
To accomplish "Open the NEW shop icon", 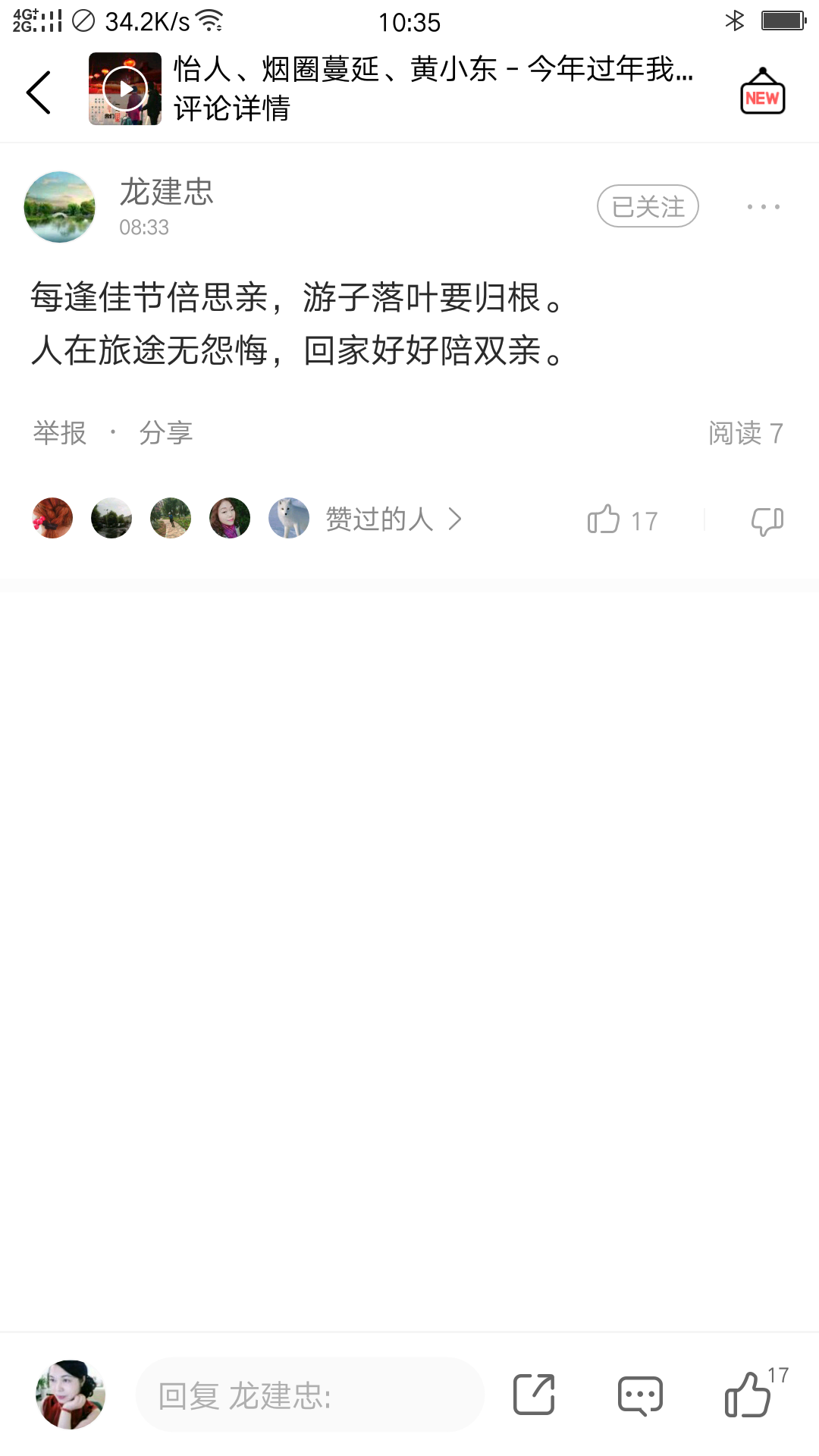I will 762,92.
